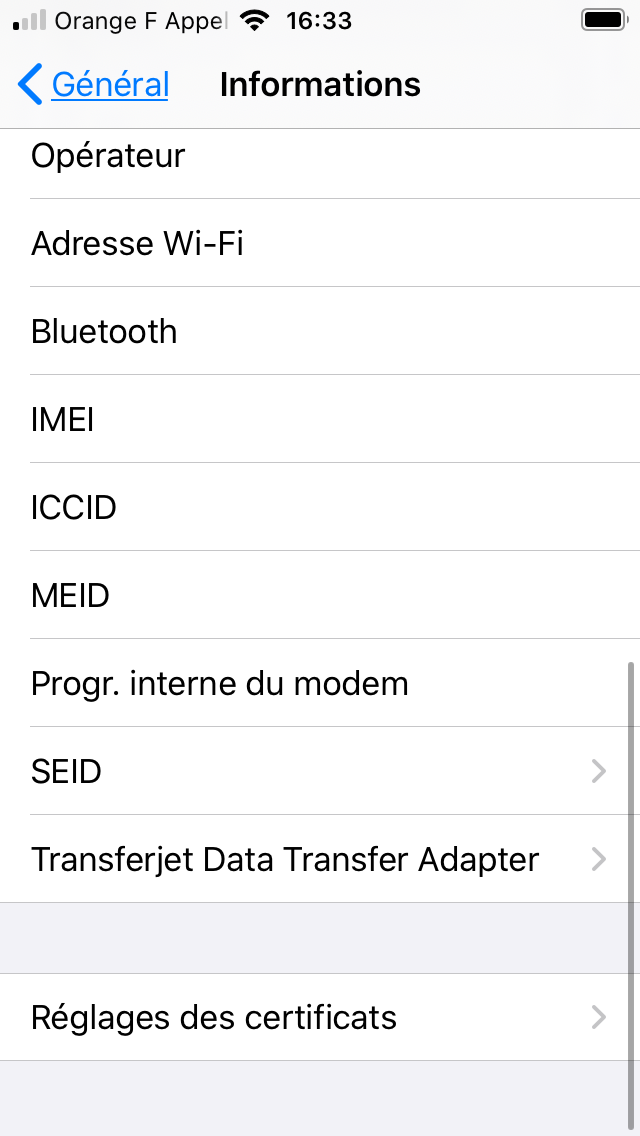This screenshot has height=1136, width=640.
Task: Open the SEID details row
Action: click(320, 772)
